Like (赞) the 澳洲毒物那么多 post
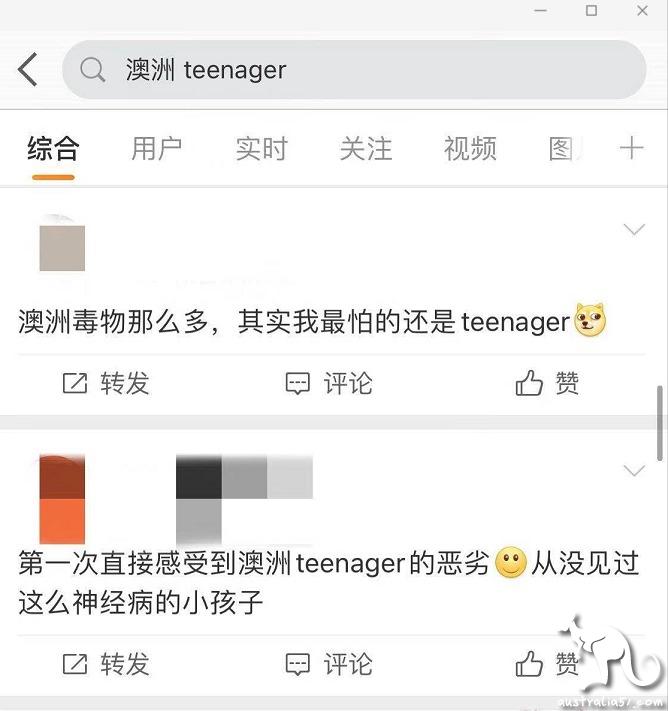 pos(547,383)
